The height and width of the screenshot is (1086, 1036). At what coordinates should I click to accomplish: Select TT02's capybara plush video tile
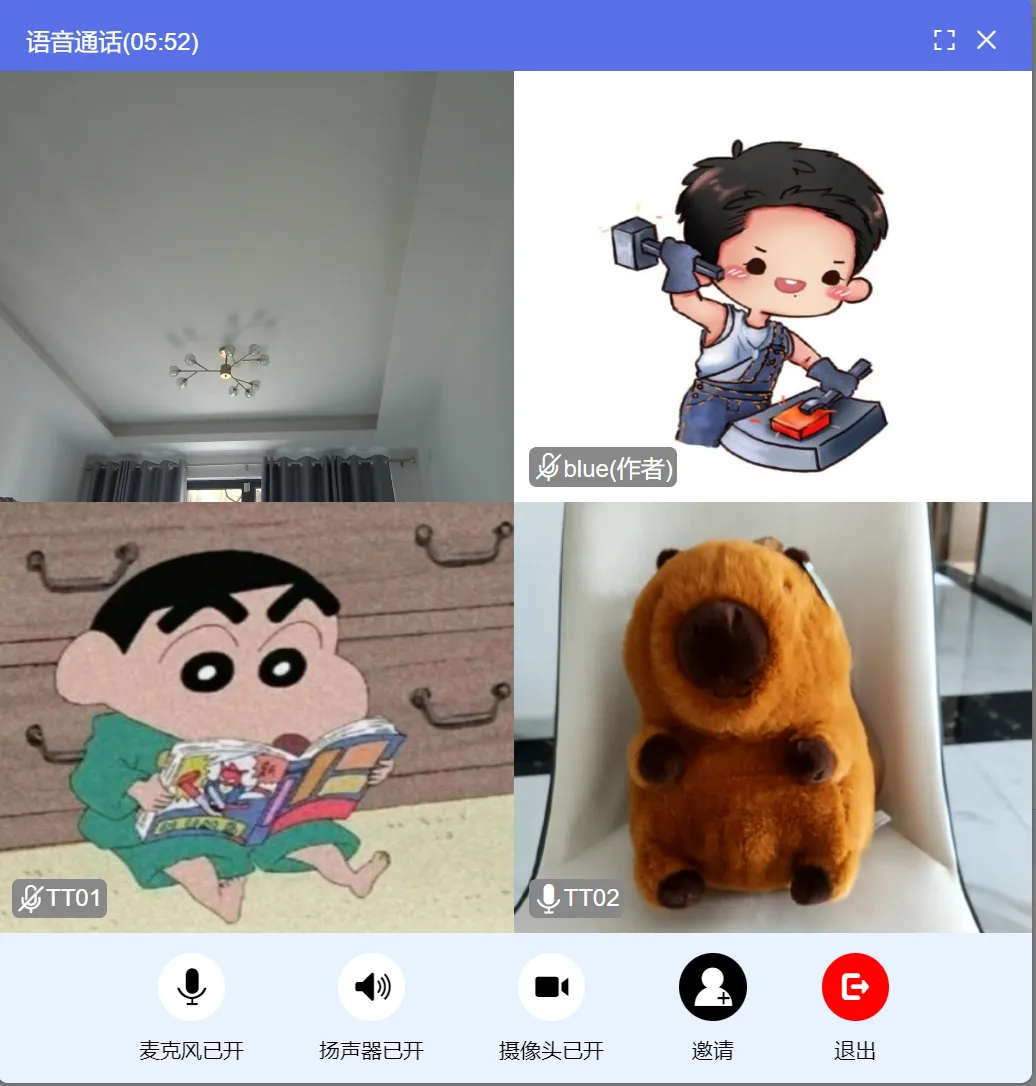[x=775, y=718]
